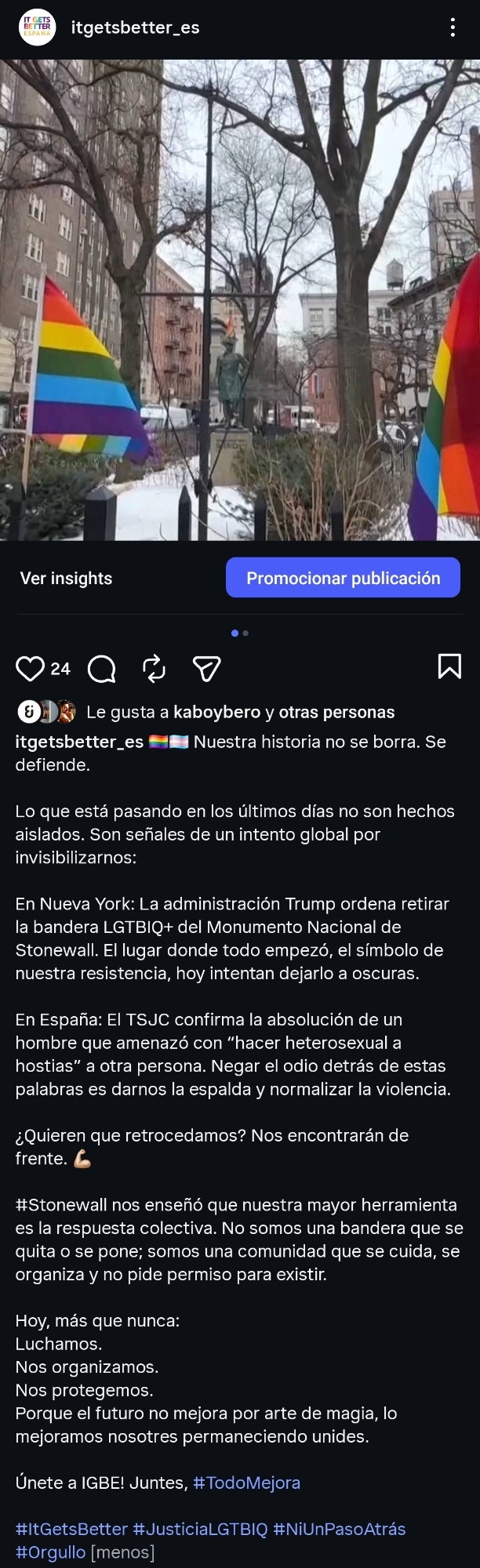
Task: Repost this publication
Action: (155, 669)
